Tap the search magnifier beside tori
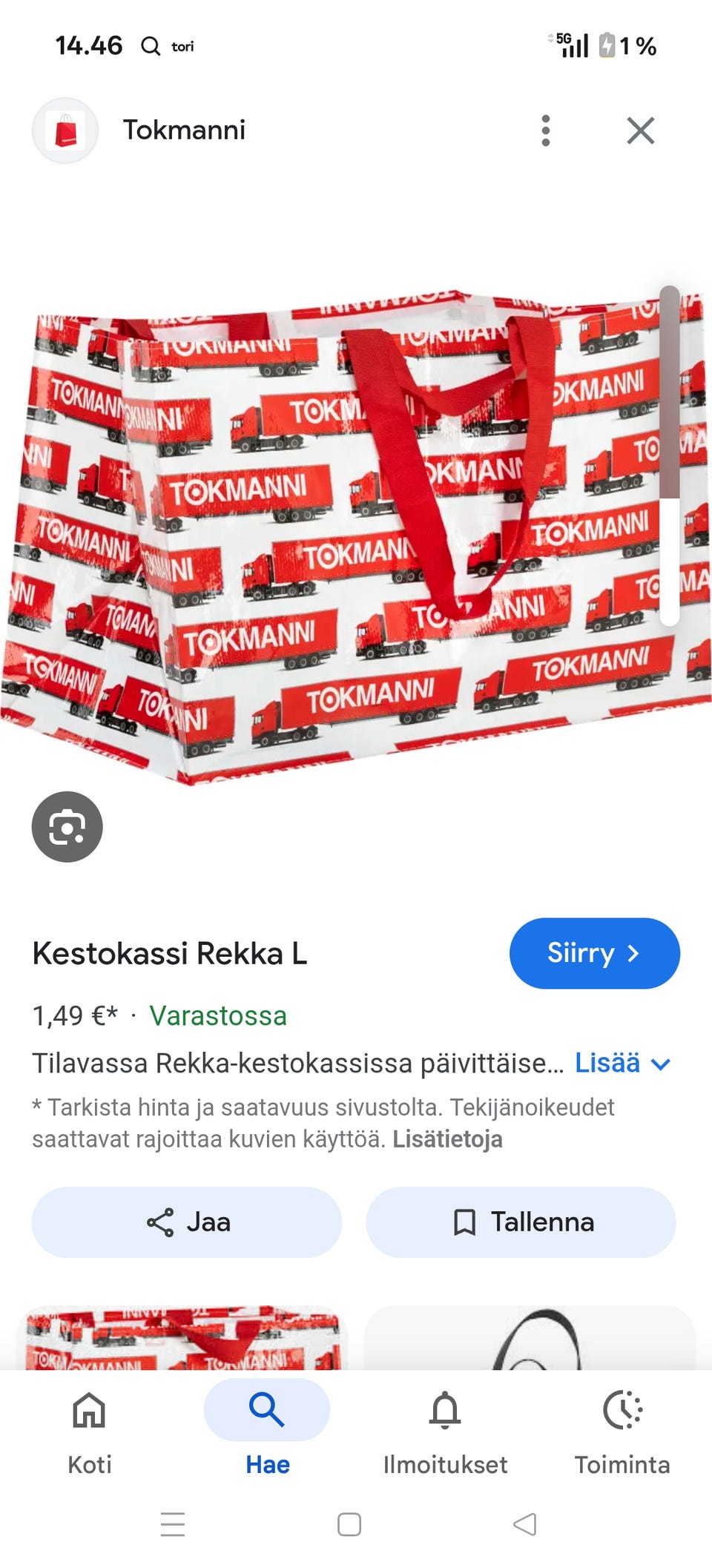 [x=151, y=45]
